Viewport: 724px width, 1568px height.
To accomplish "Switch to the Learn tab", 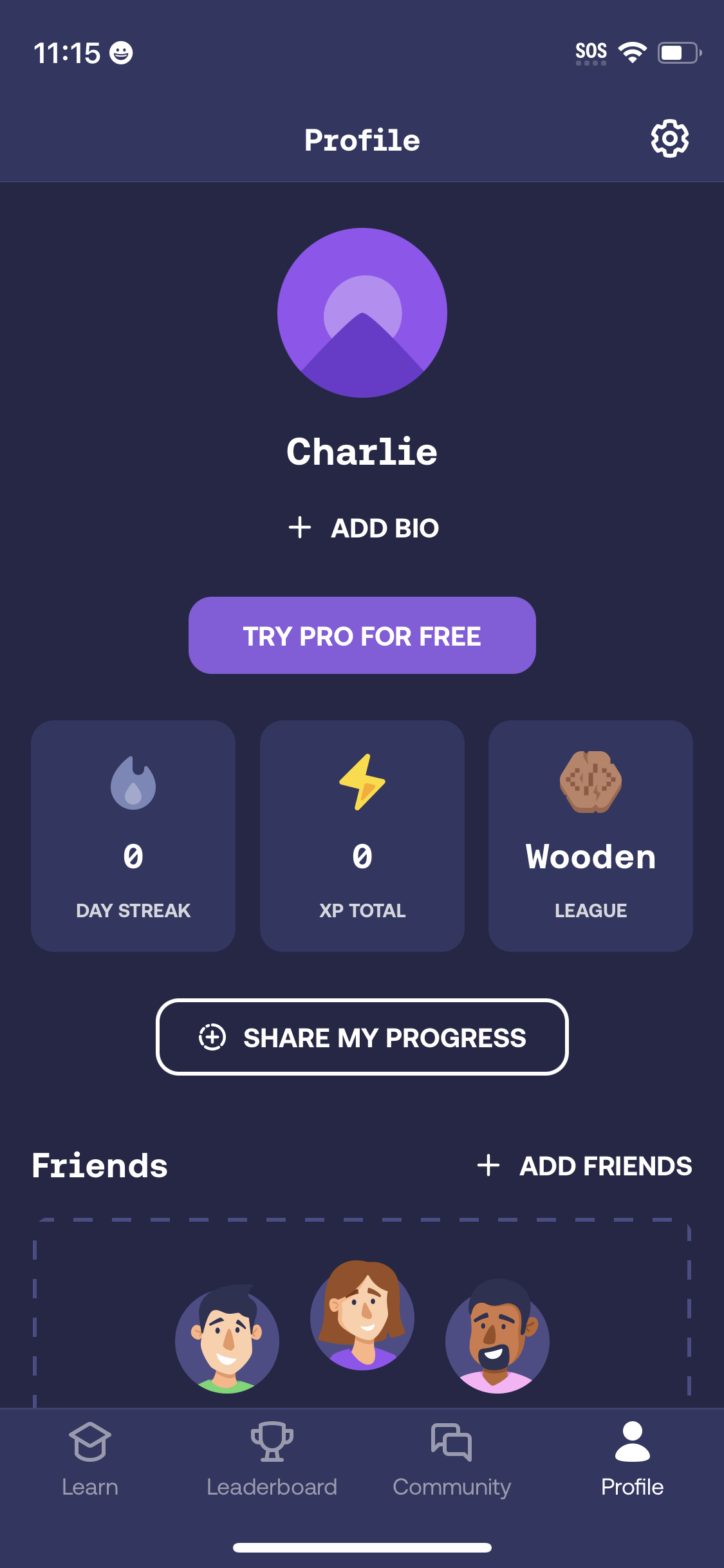I will point(90,1459).
